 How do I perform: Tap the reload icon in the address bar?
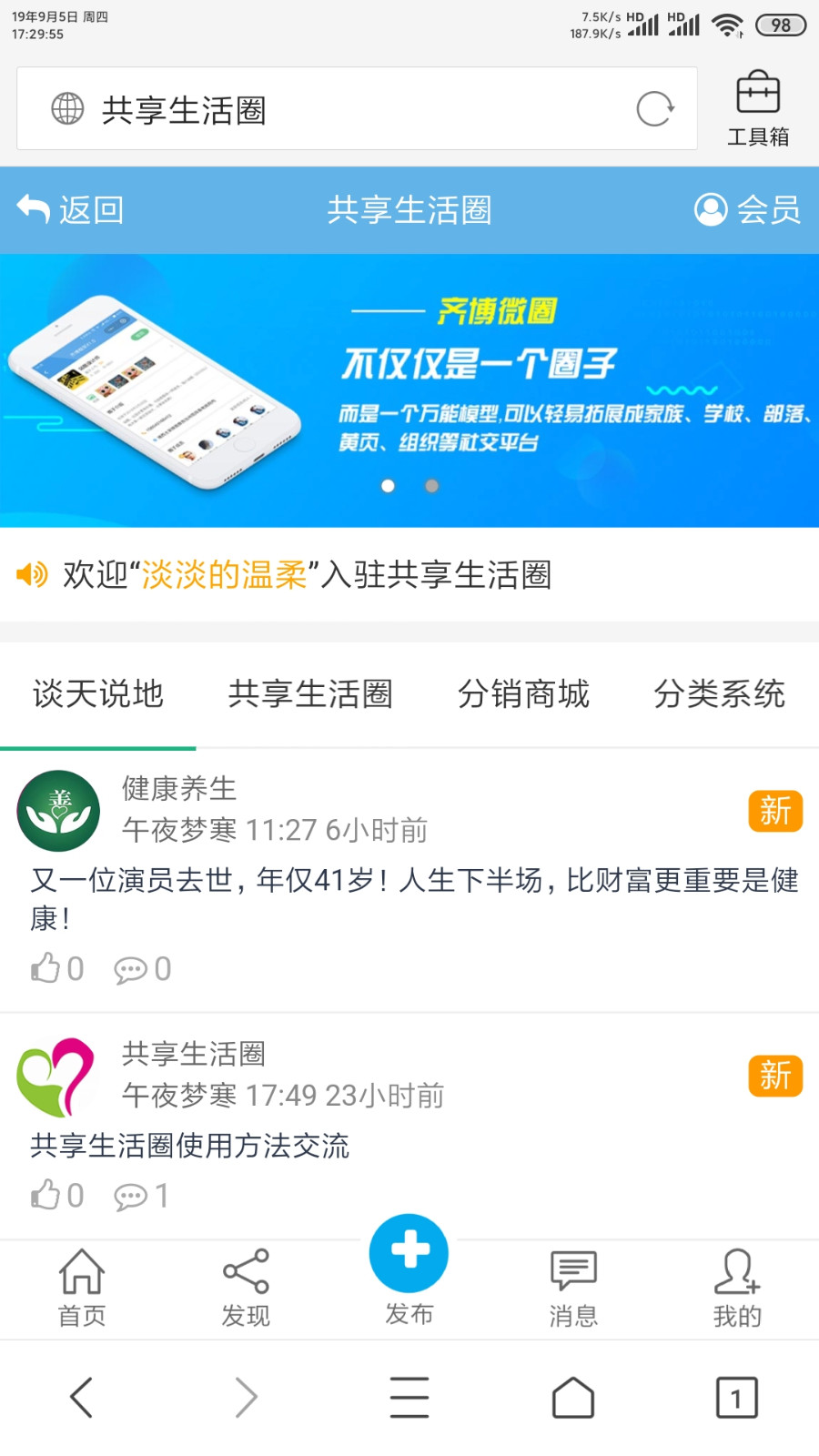click(654, 109)
